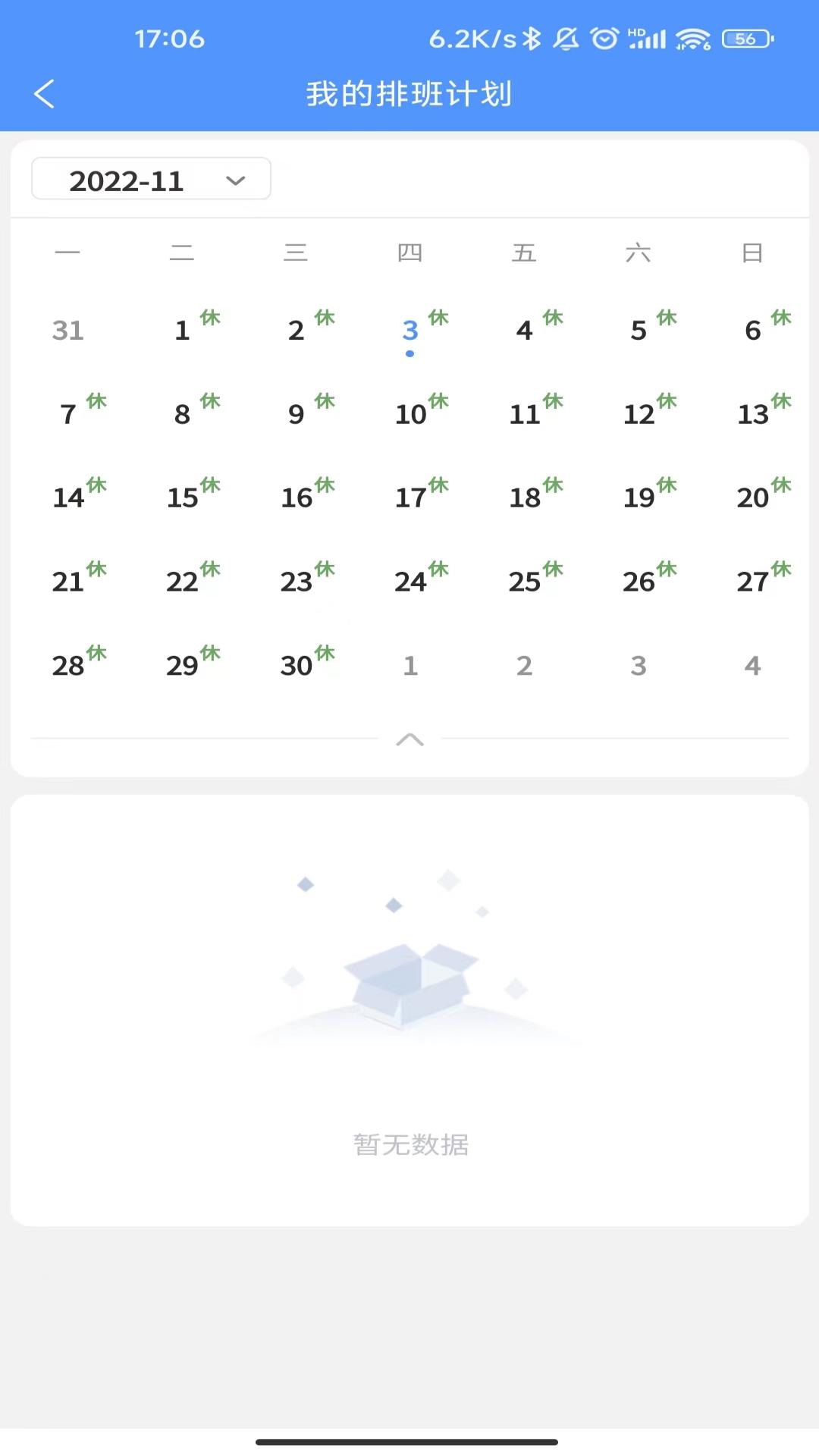Open the 2022-11 month dropdown
This screenshot has width=819, height=1456.
[x=151, y=179]
